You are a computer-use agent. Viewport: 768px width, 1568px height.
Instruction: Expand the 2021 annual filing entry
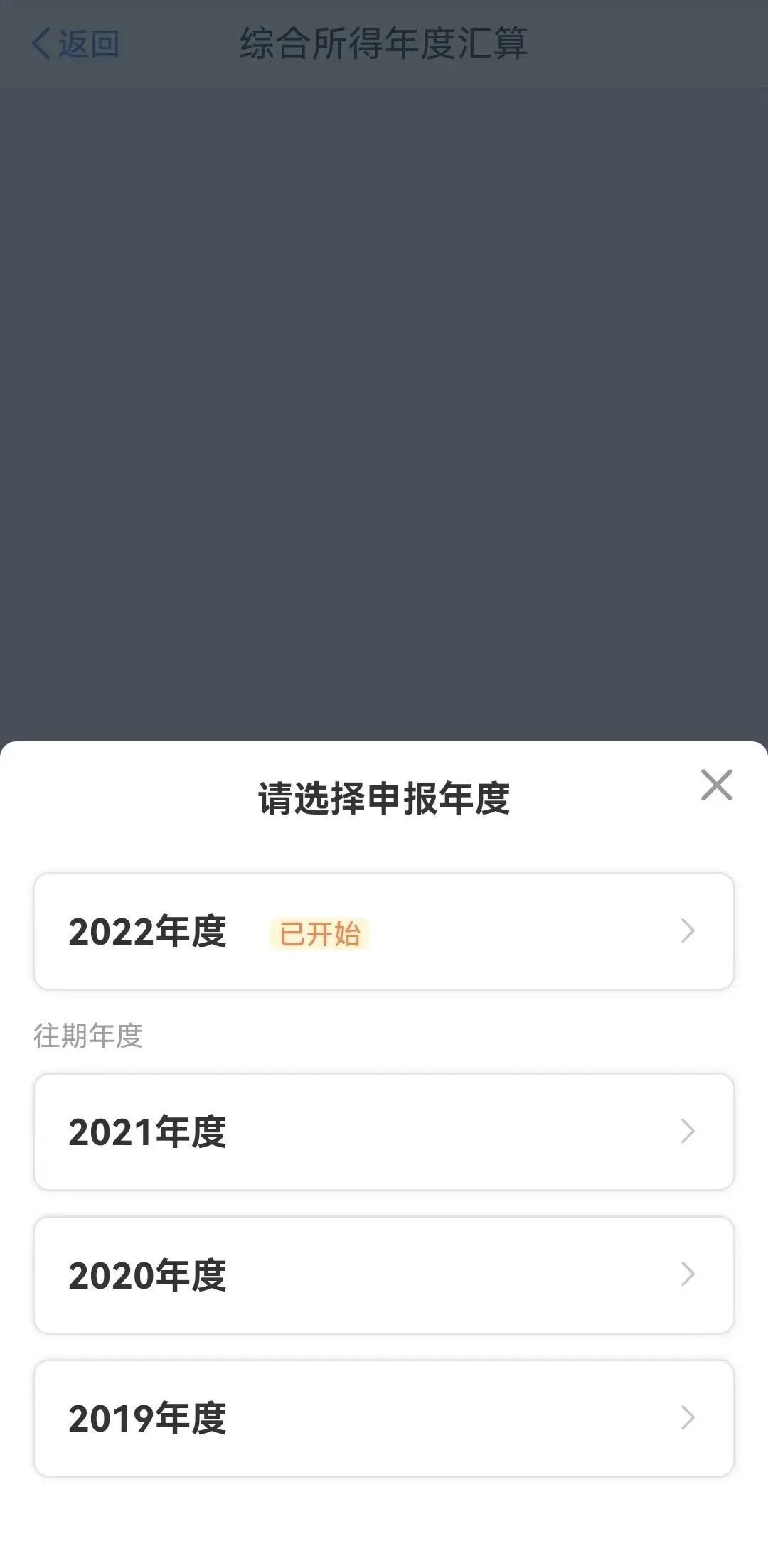click(x=384, y=1132)
